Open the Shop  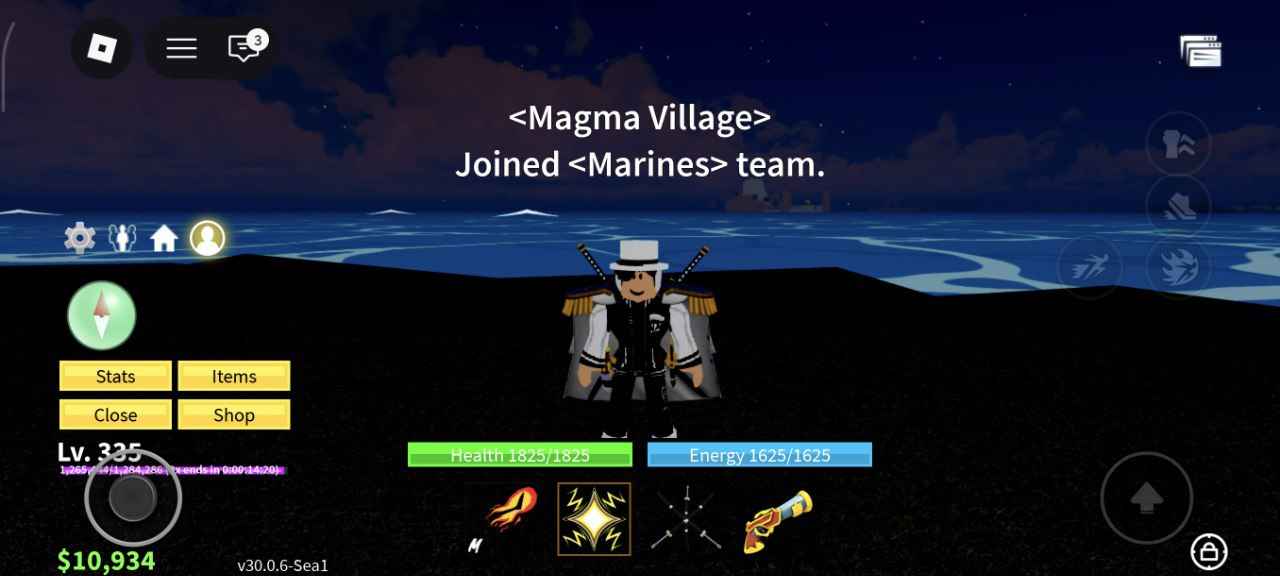click(234, 414)
